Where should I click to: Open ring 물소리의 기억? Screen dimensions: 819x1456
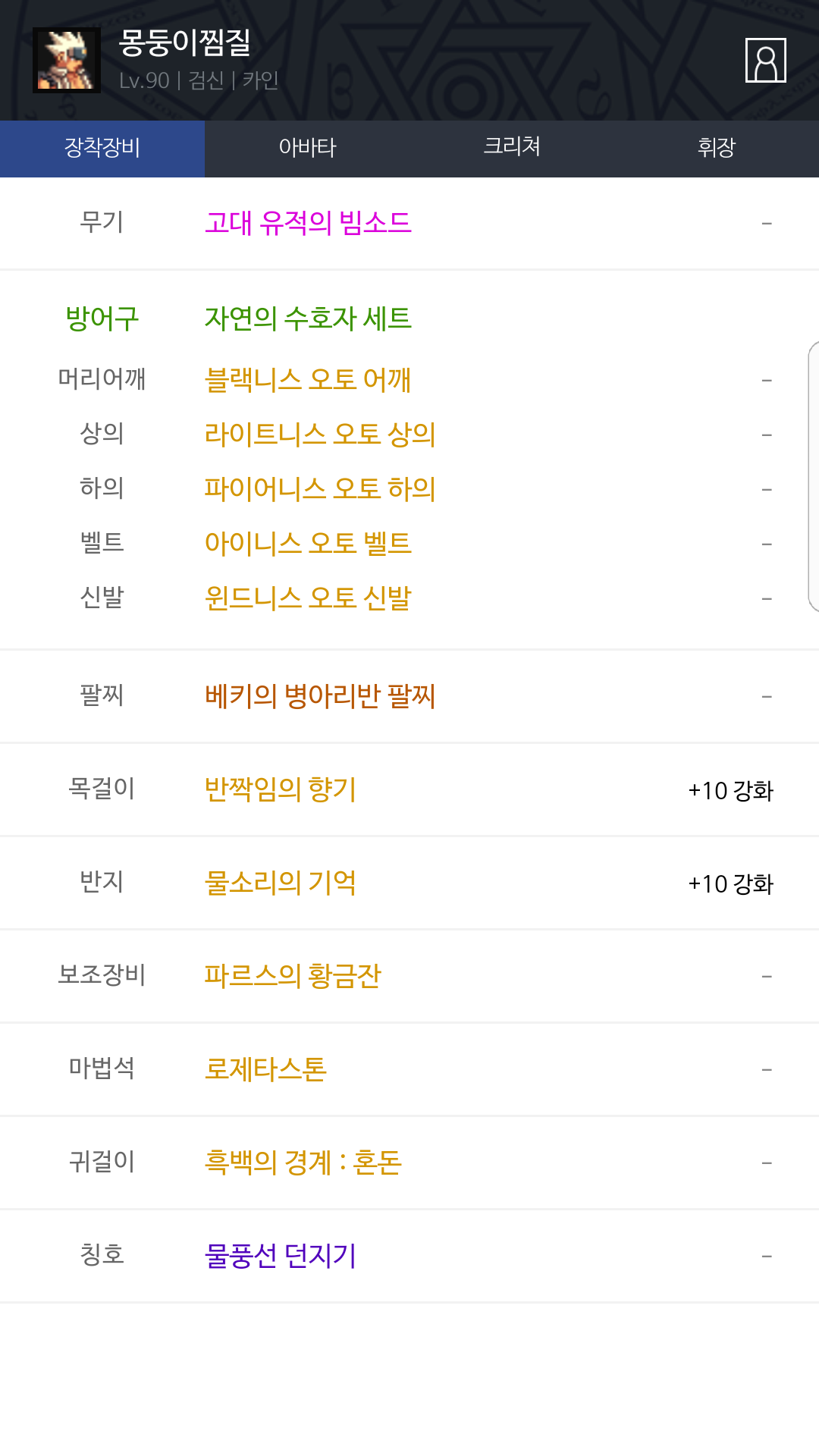281,882
